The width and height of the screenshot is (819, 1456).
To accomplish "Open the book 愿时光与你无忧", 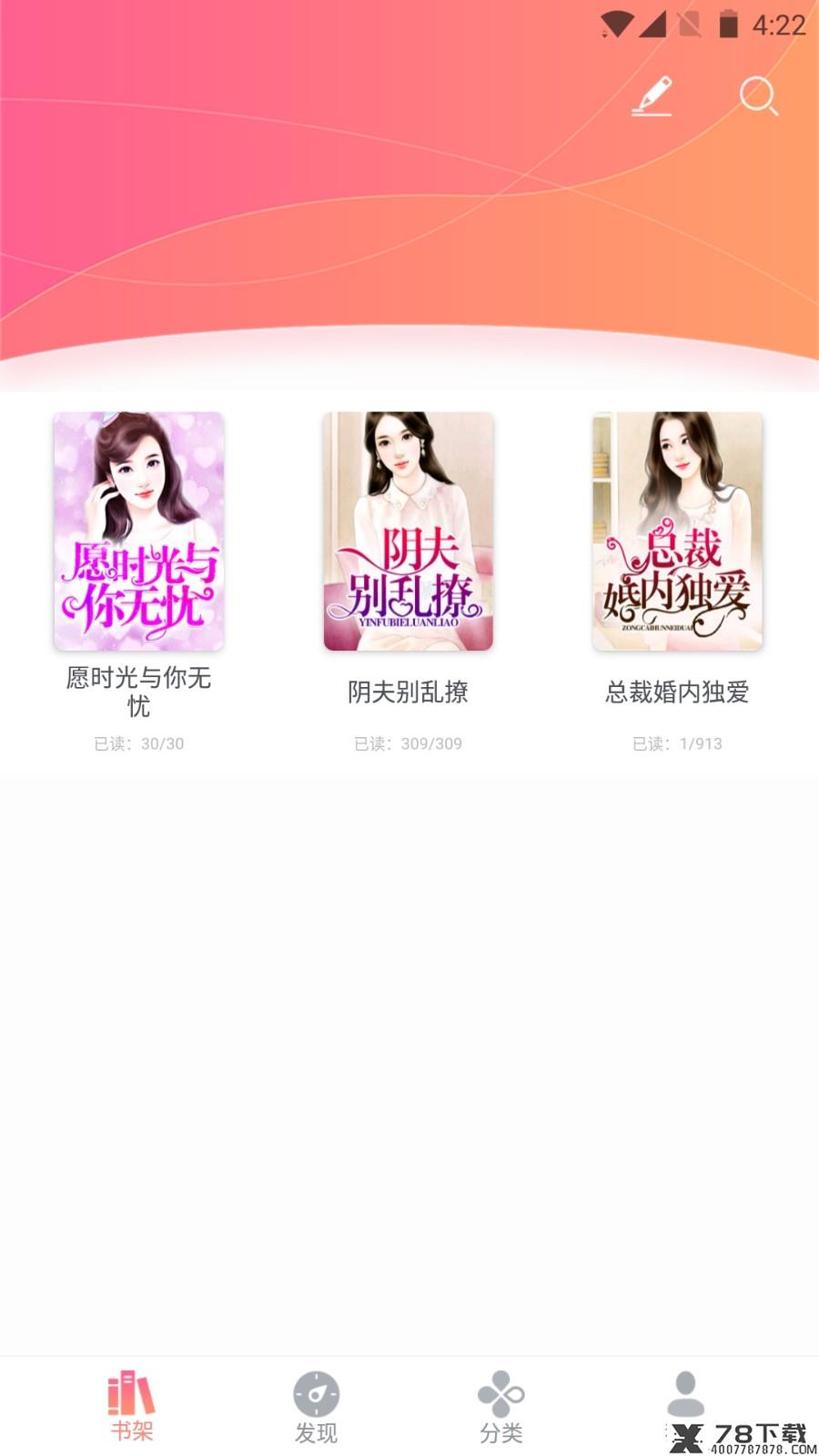I will (x=138, y=531).
